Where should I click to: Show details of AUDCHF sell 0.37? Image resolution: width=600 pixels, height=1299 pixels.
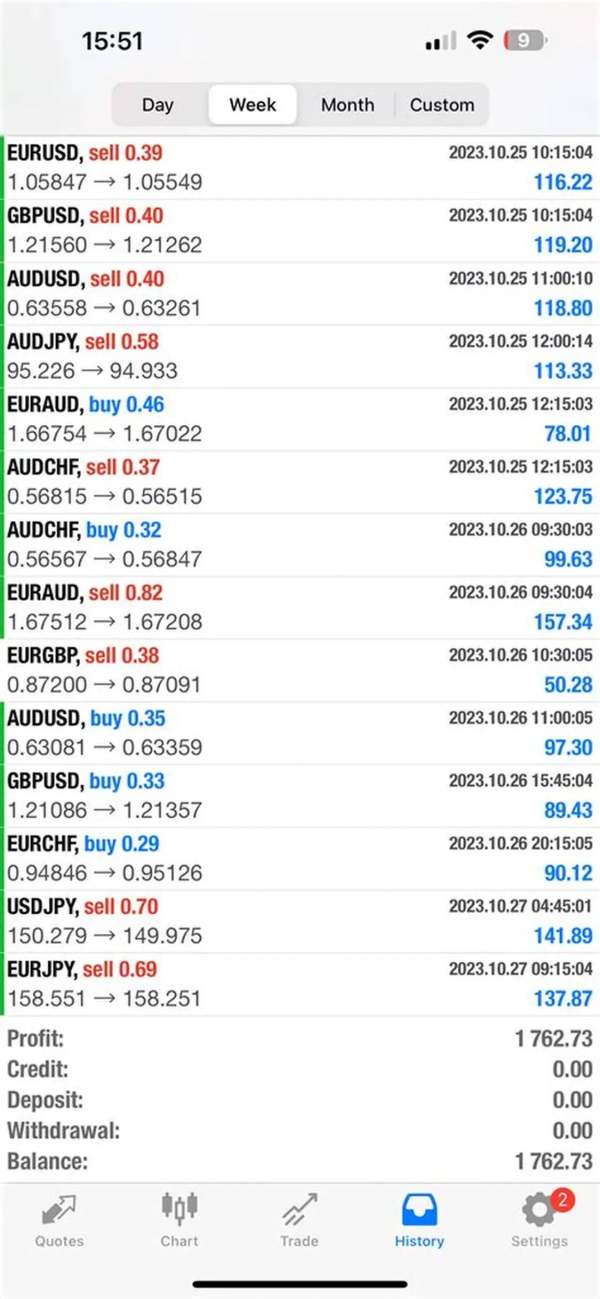point(300,482)
